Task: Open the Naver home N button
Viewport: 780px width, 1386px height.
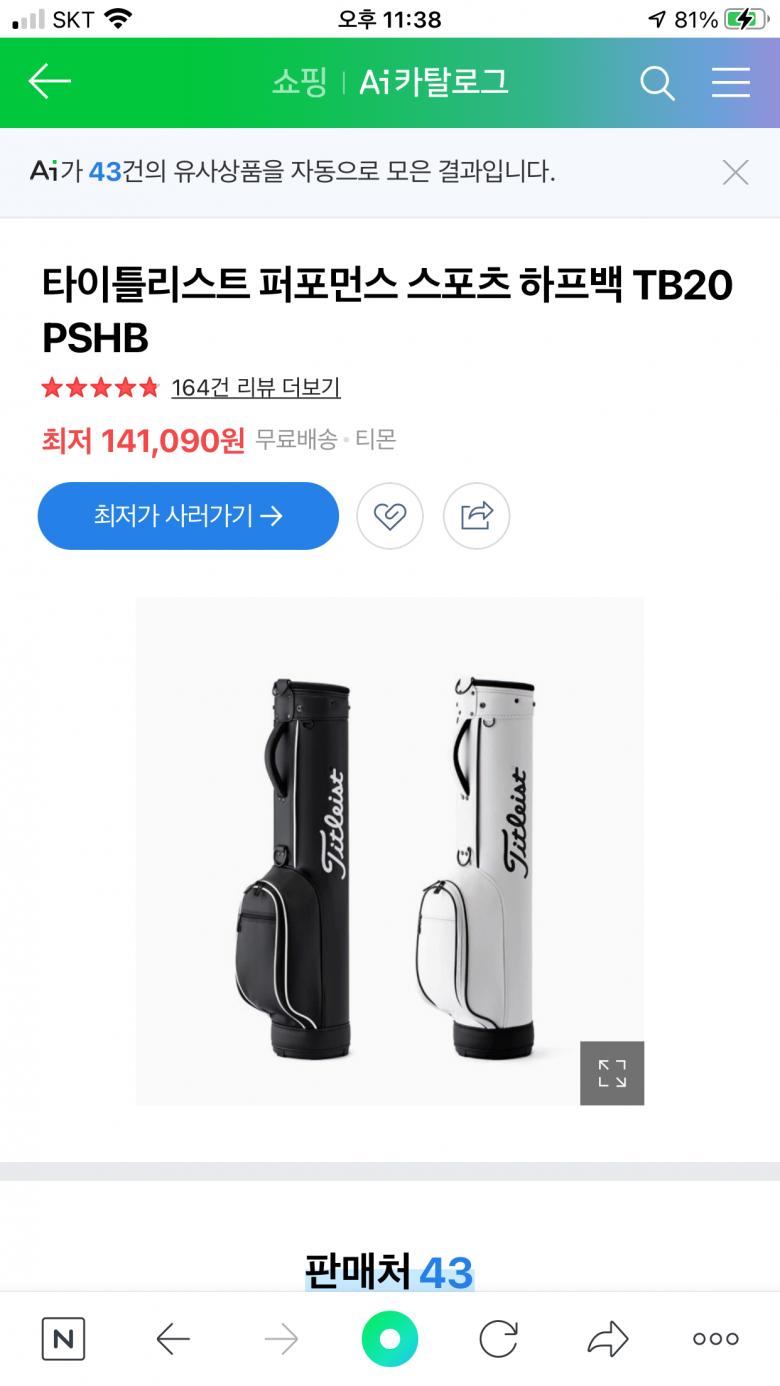Action: (63, 1339)
